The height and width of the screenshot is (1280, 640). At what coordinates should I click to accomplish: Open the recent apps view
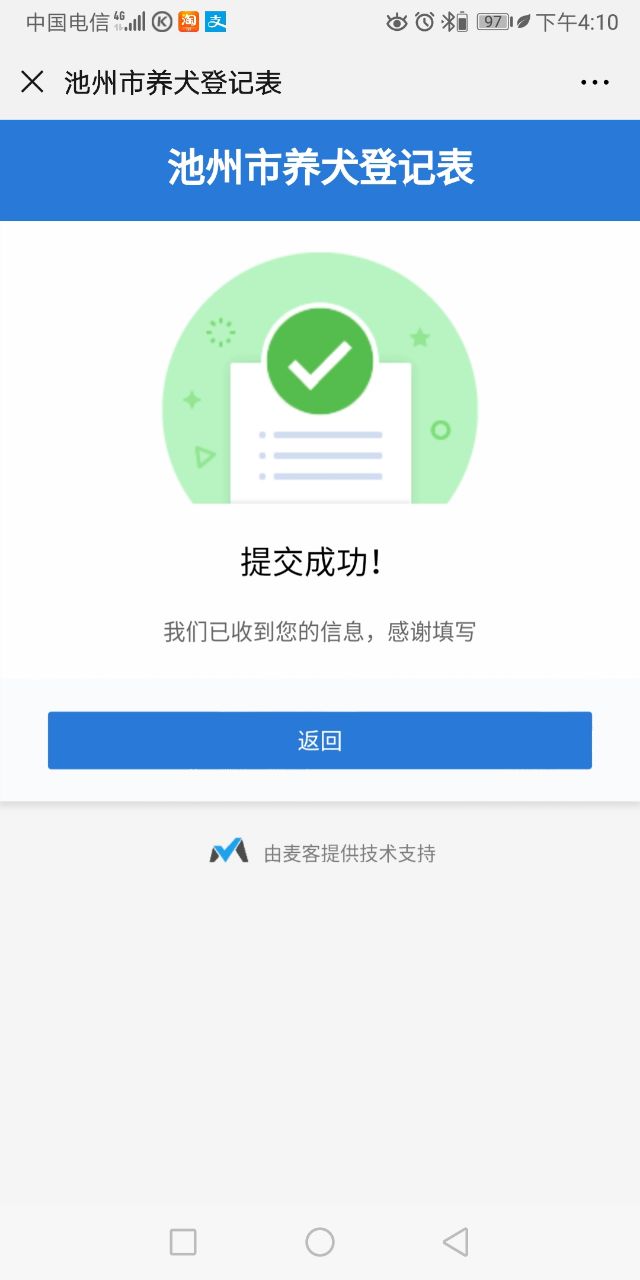pos(183,1242)
